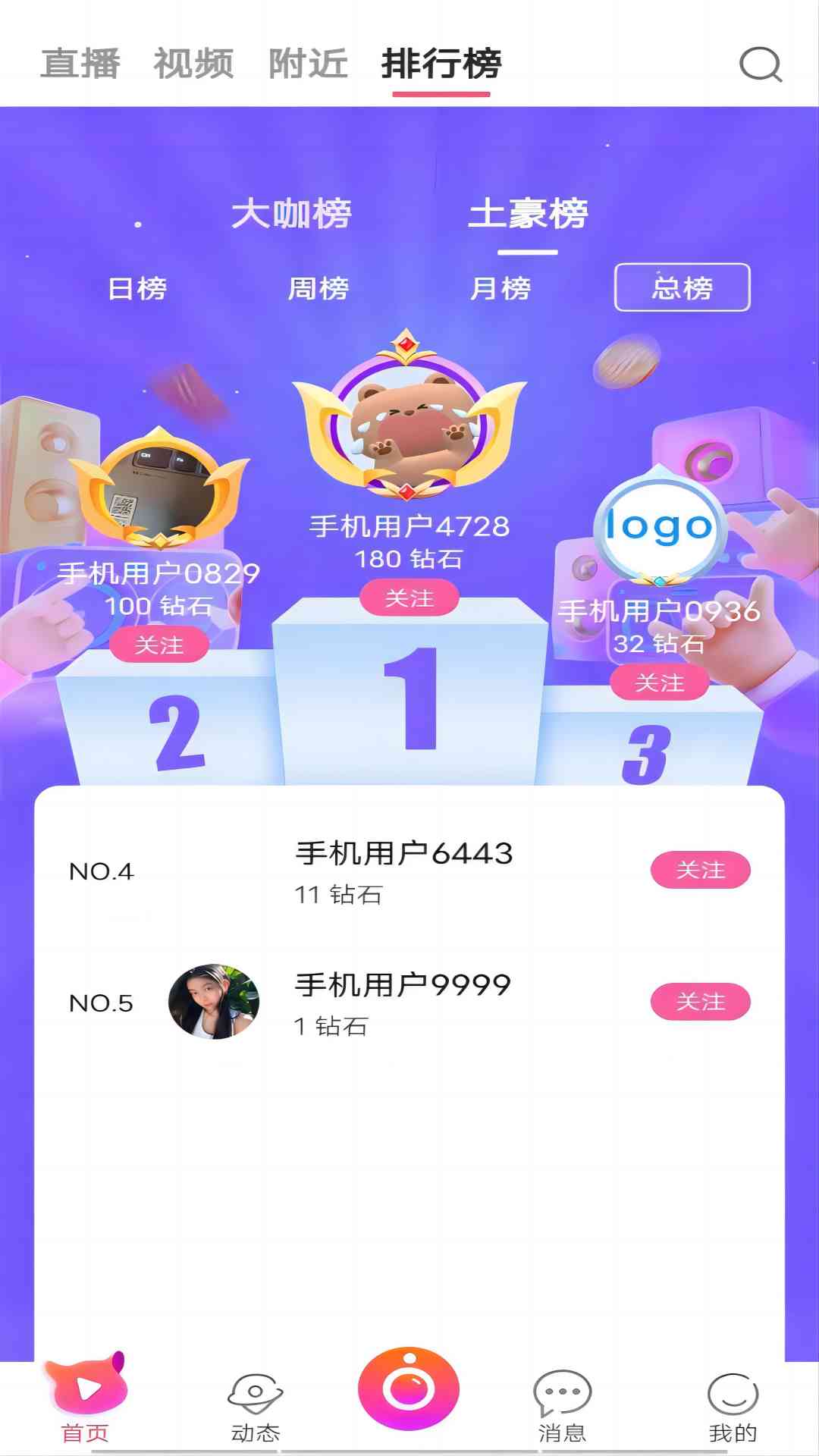
Task: Show the 日榜 daily ranking
Action: pos(137,288)
